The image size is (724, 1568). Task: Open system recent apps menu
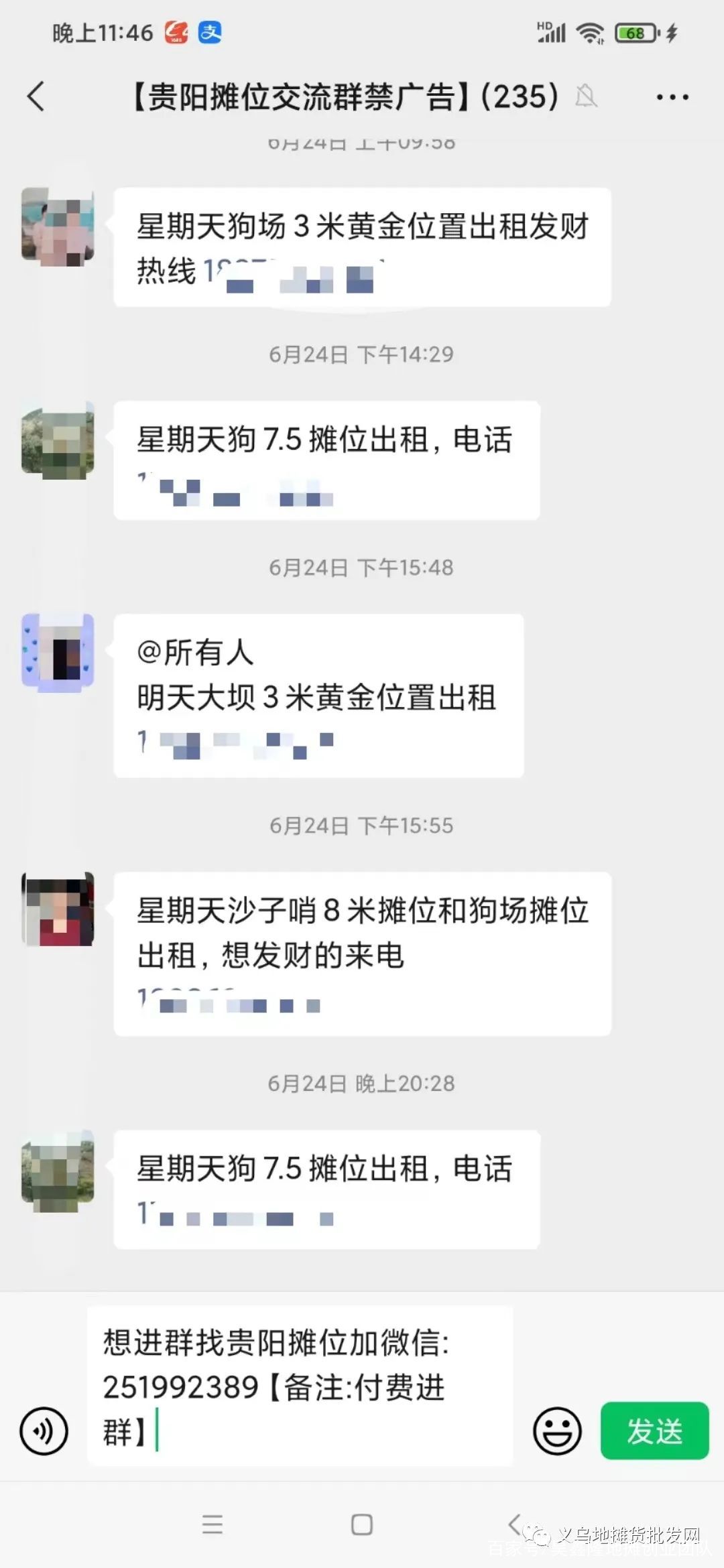[x=213, y=1524]
